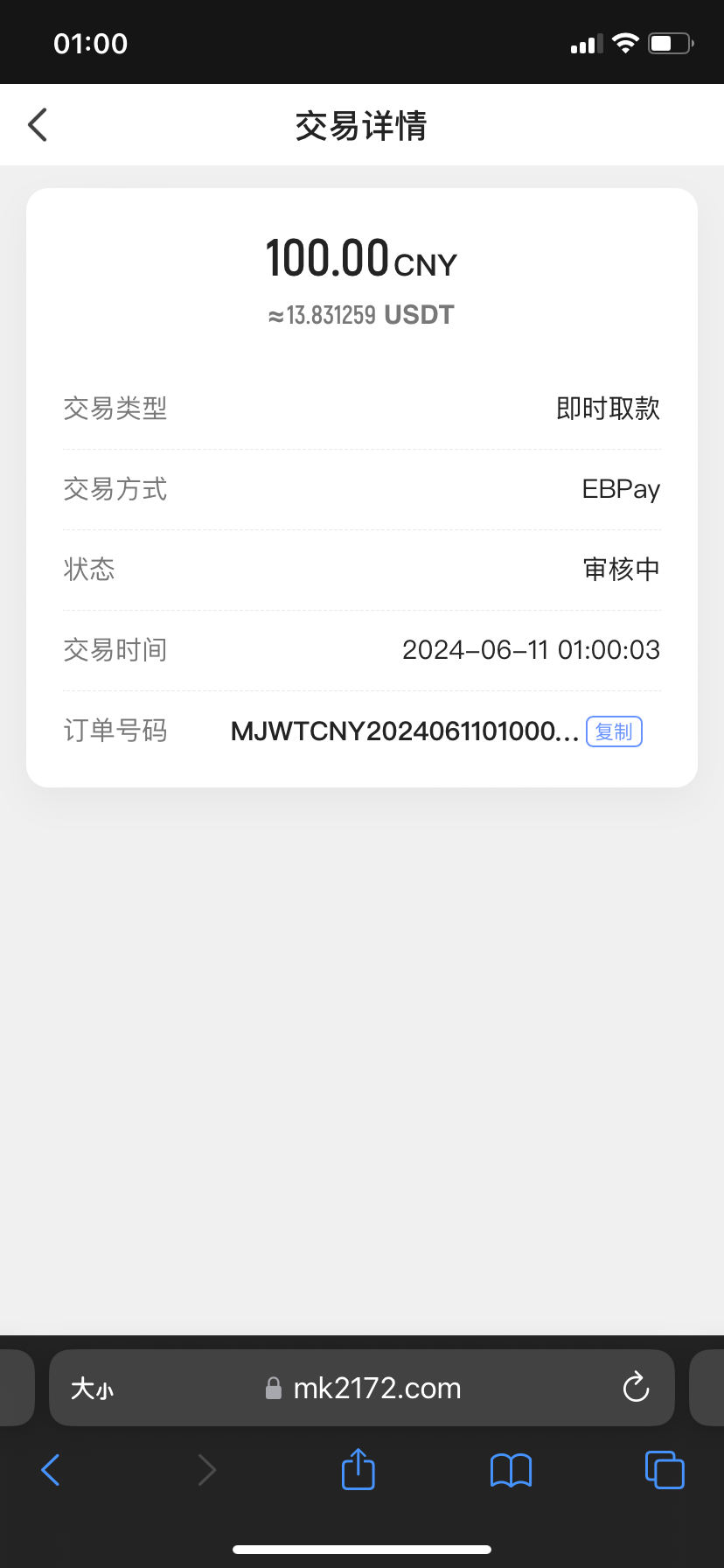
Task: Tap the USDT converted amount text
Action: click(x=361, y=314)
